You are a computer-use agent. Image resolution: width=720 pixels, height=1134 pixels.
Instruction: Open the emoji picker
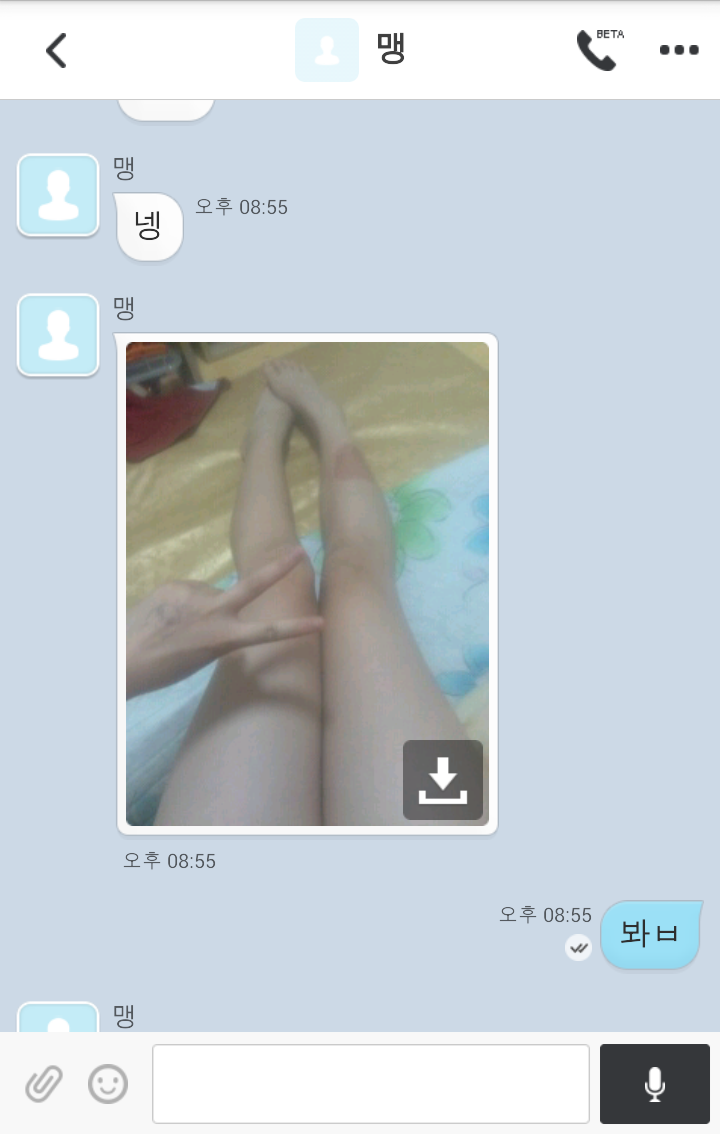(x=108, y=1083)
